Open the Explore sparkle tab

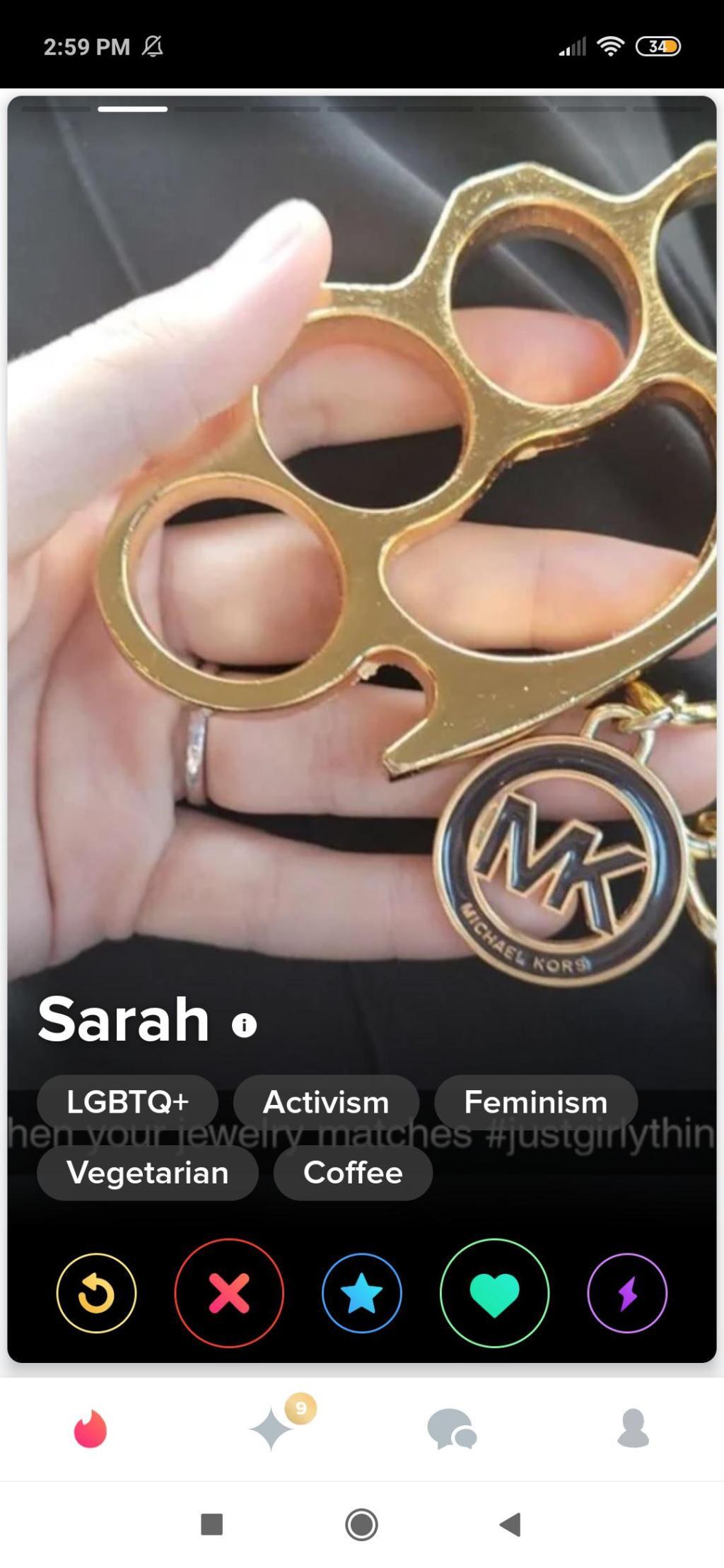point(271,1429)
